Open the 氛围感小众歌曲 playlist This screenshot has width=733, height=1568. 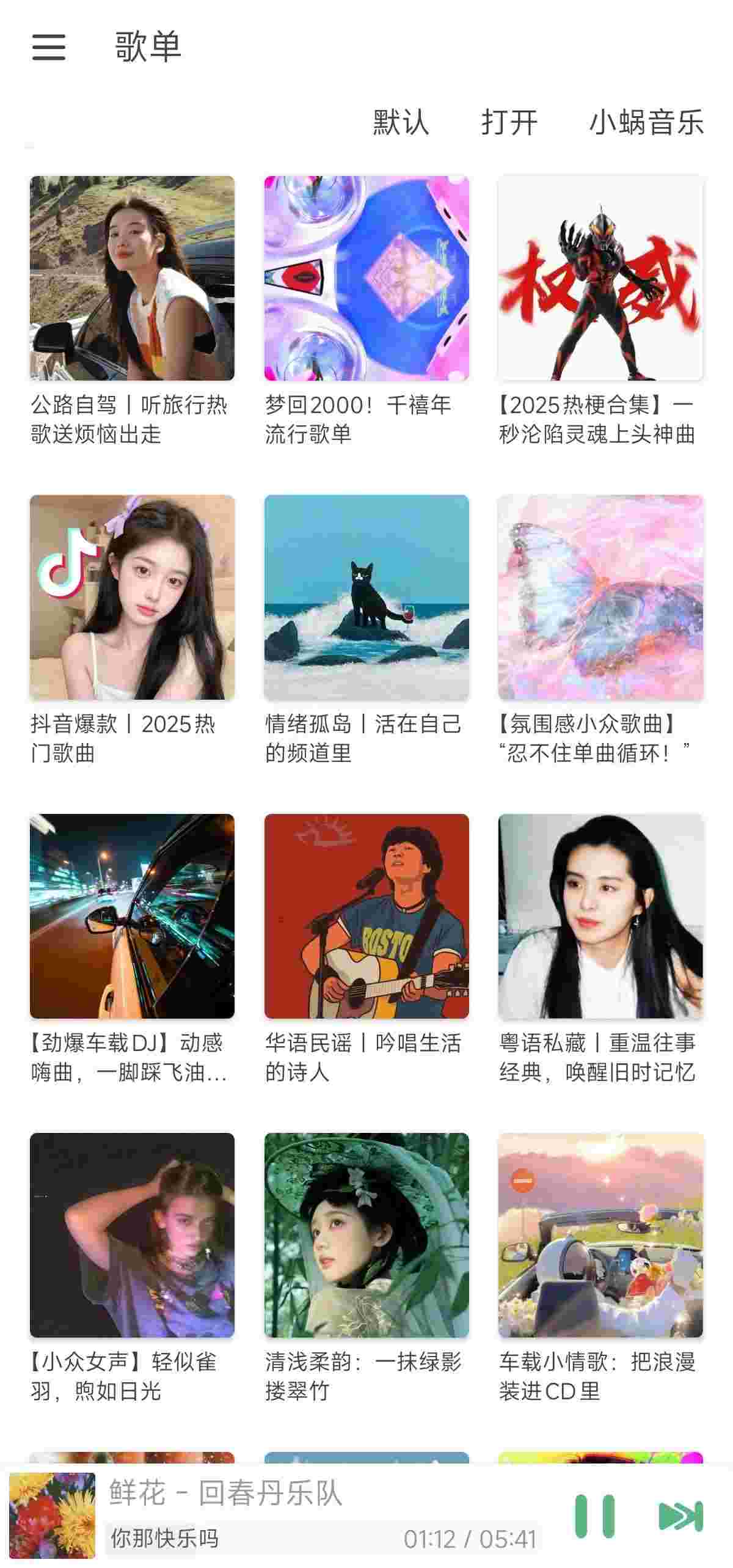[x=600, y=598]
